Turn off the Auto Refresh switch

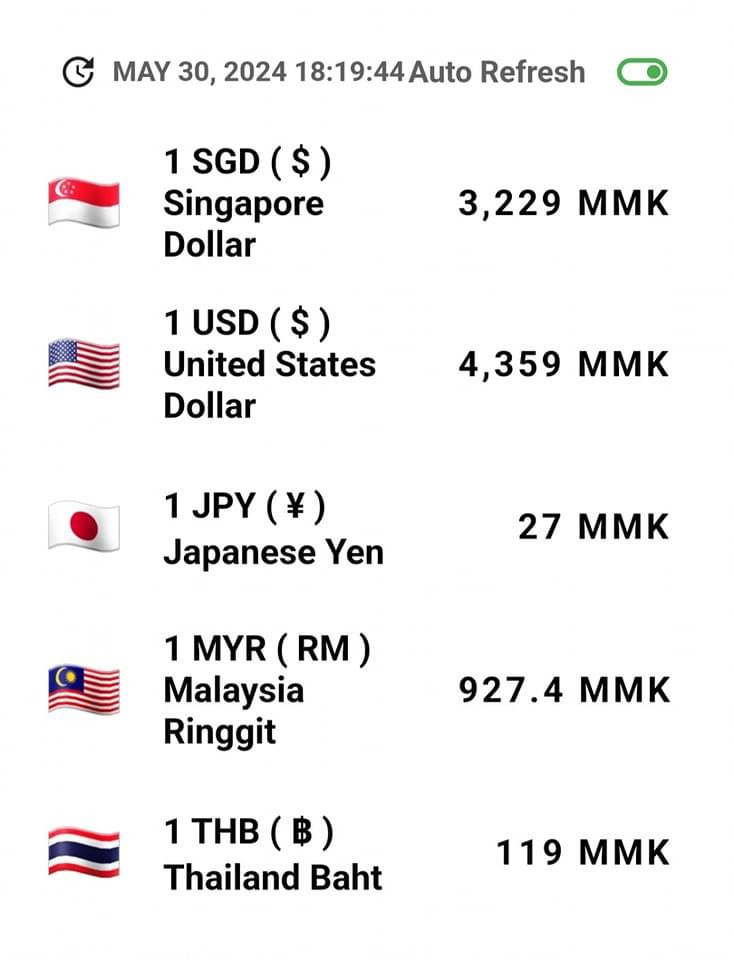[641, 72]
